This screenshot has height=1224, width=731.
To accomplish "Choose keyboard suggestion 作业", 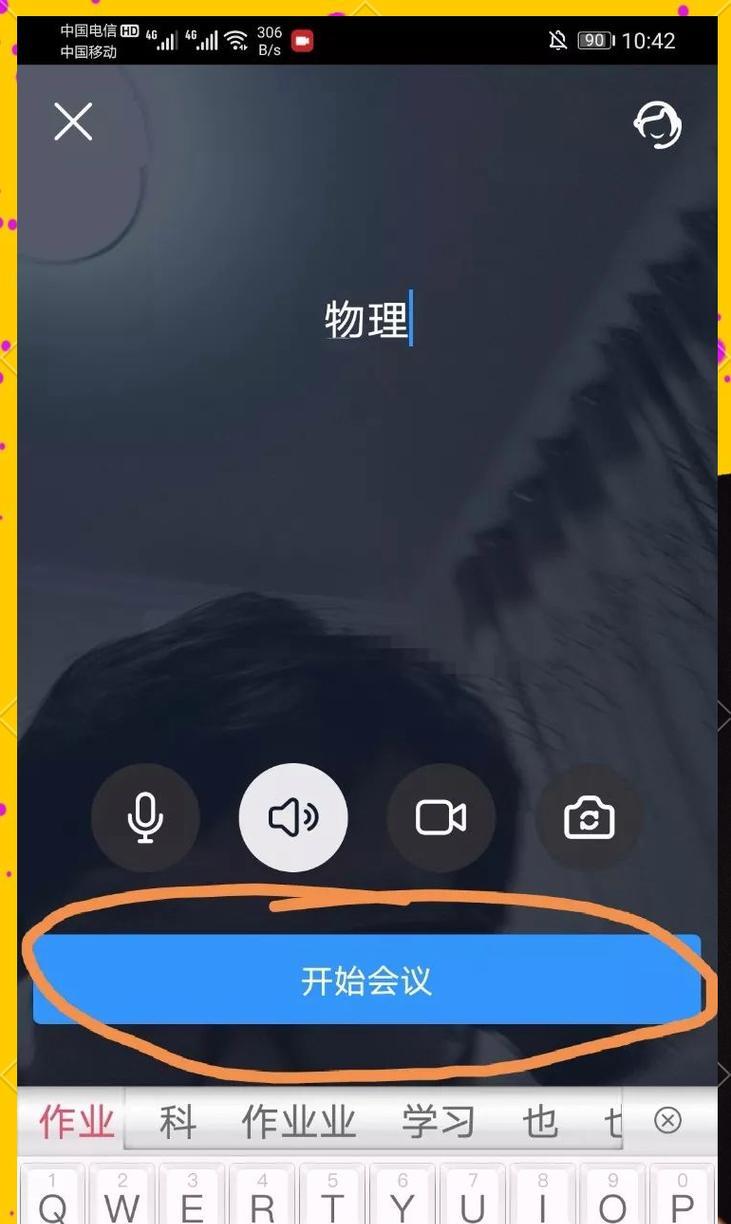I will pyautogui.click(x=77, y=1122).
